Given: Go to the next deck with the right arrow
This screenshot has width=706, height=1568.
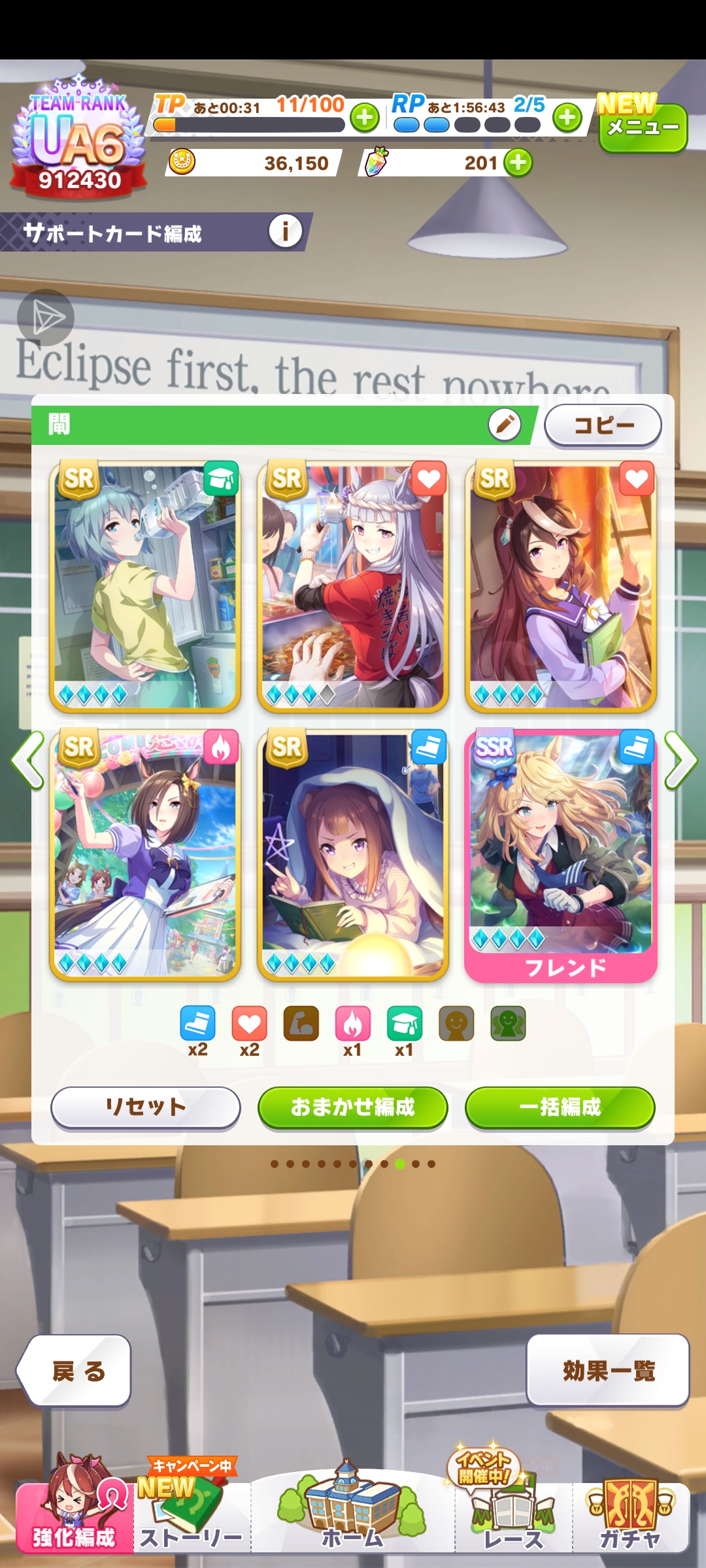Looking at the screenshot, I should (680, 760).
